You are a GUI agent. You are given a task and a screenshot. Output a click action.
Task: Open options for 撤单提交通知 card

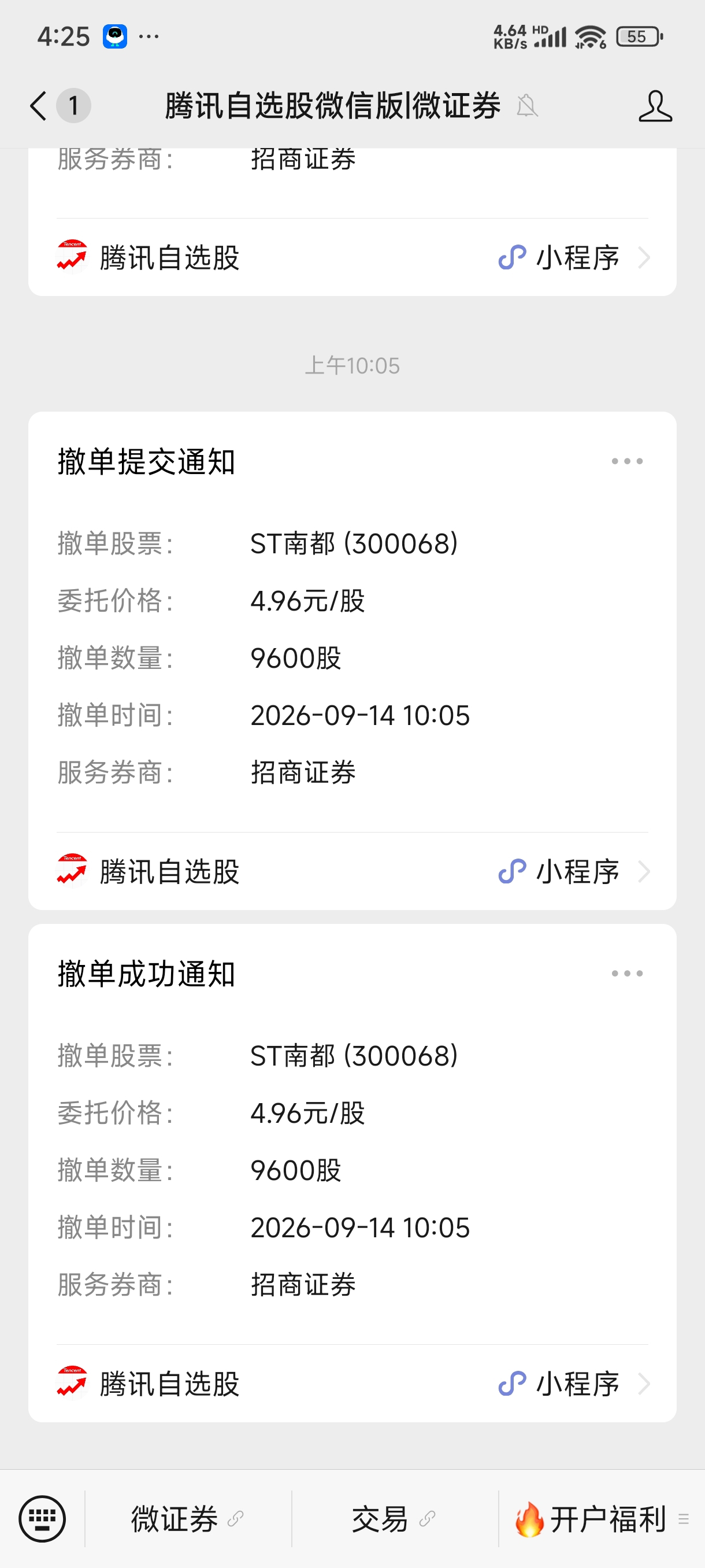(627, 461)
